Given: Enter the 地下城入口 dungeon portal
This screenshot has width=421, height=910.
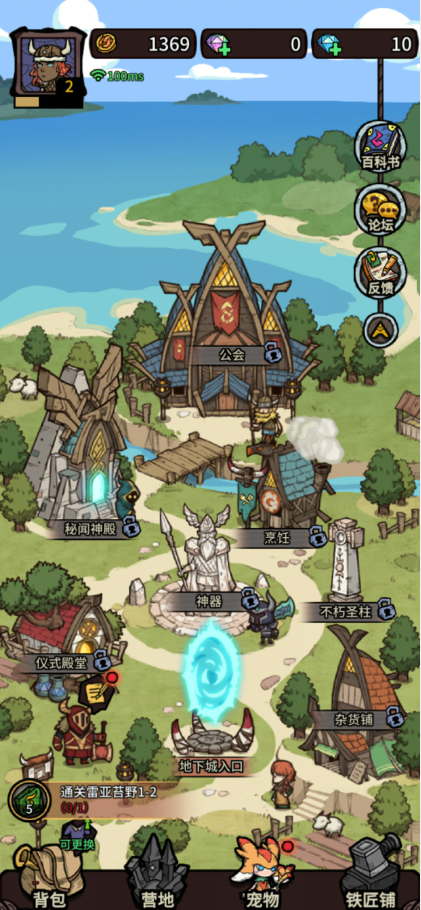Looking at the screenshot, I should pos(212,765).
